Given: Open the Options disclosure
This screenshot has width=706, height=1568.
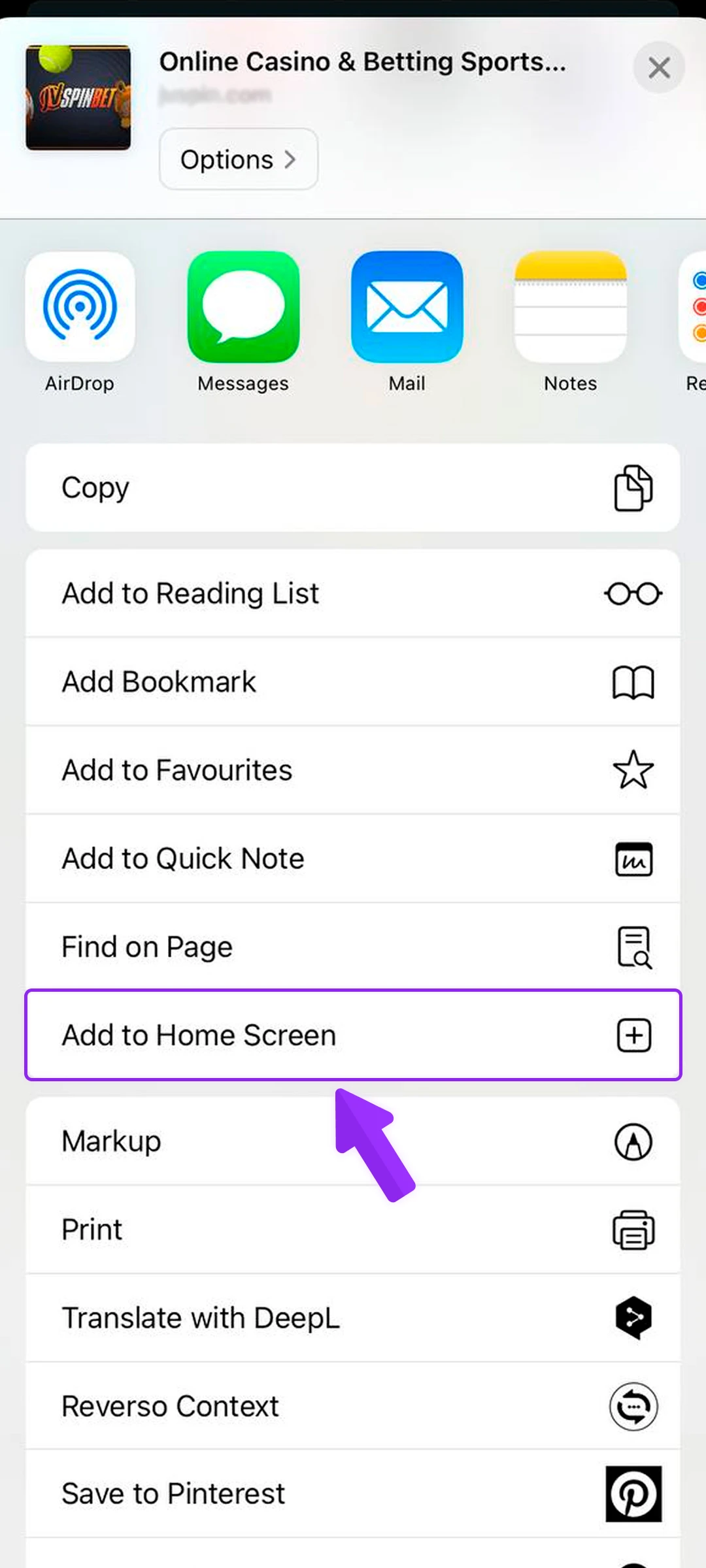Looking at the screenshot, I should coord(237,159).
